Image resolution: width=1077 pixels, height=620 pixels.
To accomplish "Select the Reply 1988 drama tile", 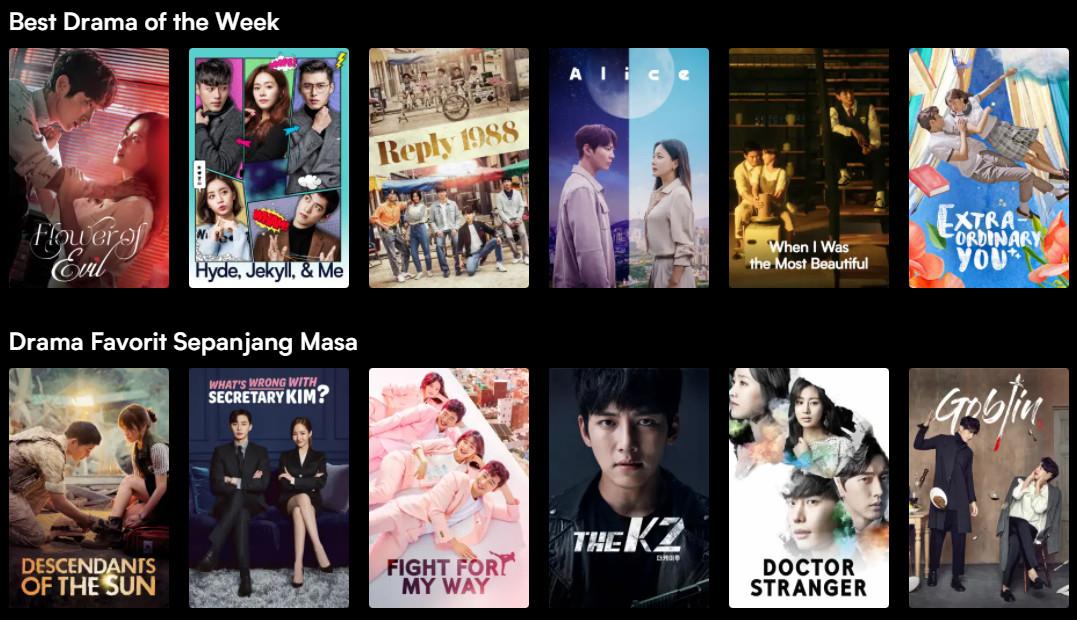I will [x=449, y=168].
